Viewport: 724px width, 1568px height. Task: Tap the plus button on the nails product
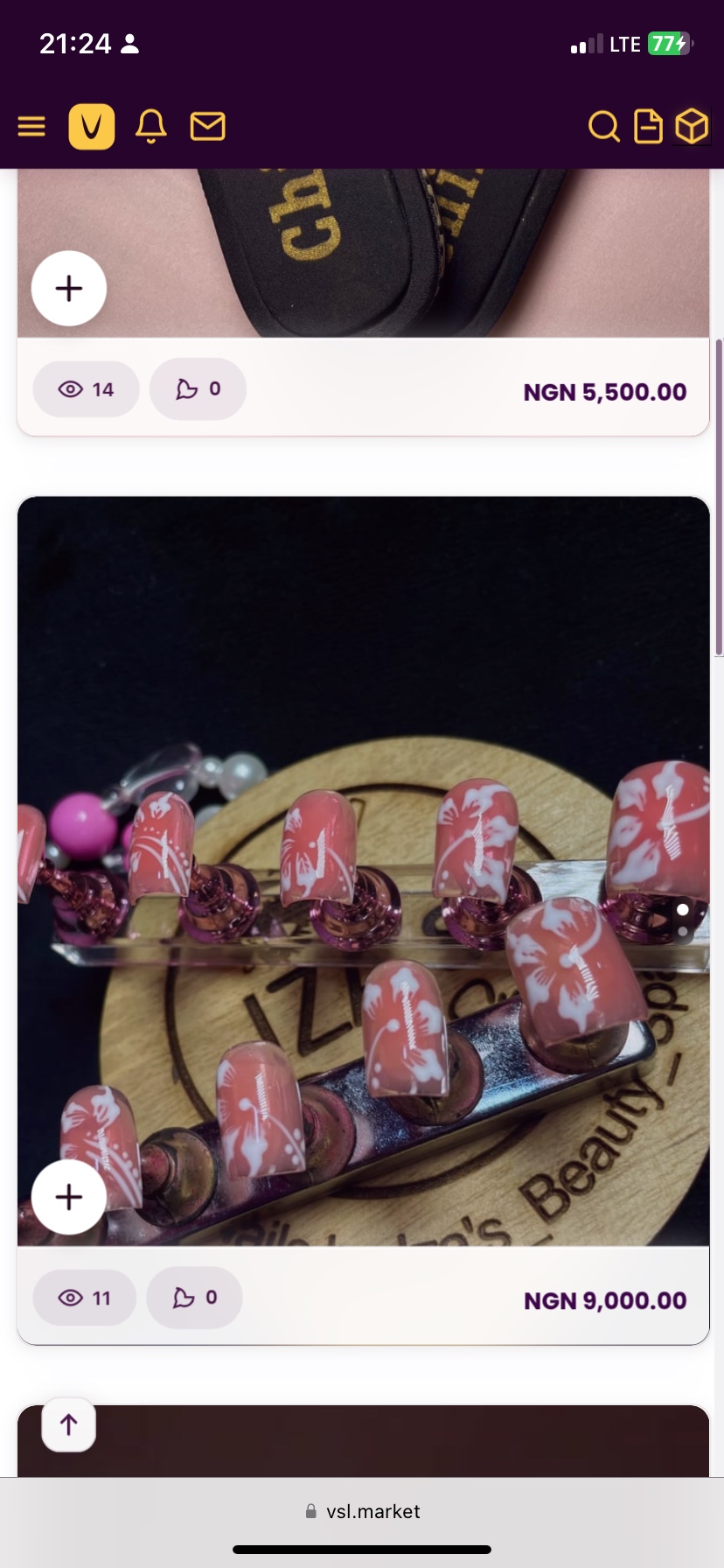tap(69, 1197)
